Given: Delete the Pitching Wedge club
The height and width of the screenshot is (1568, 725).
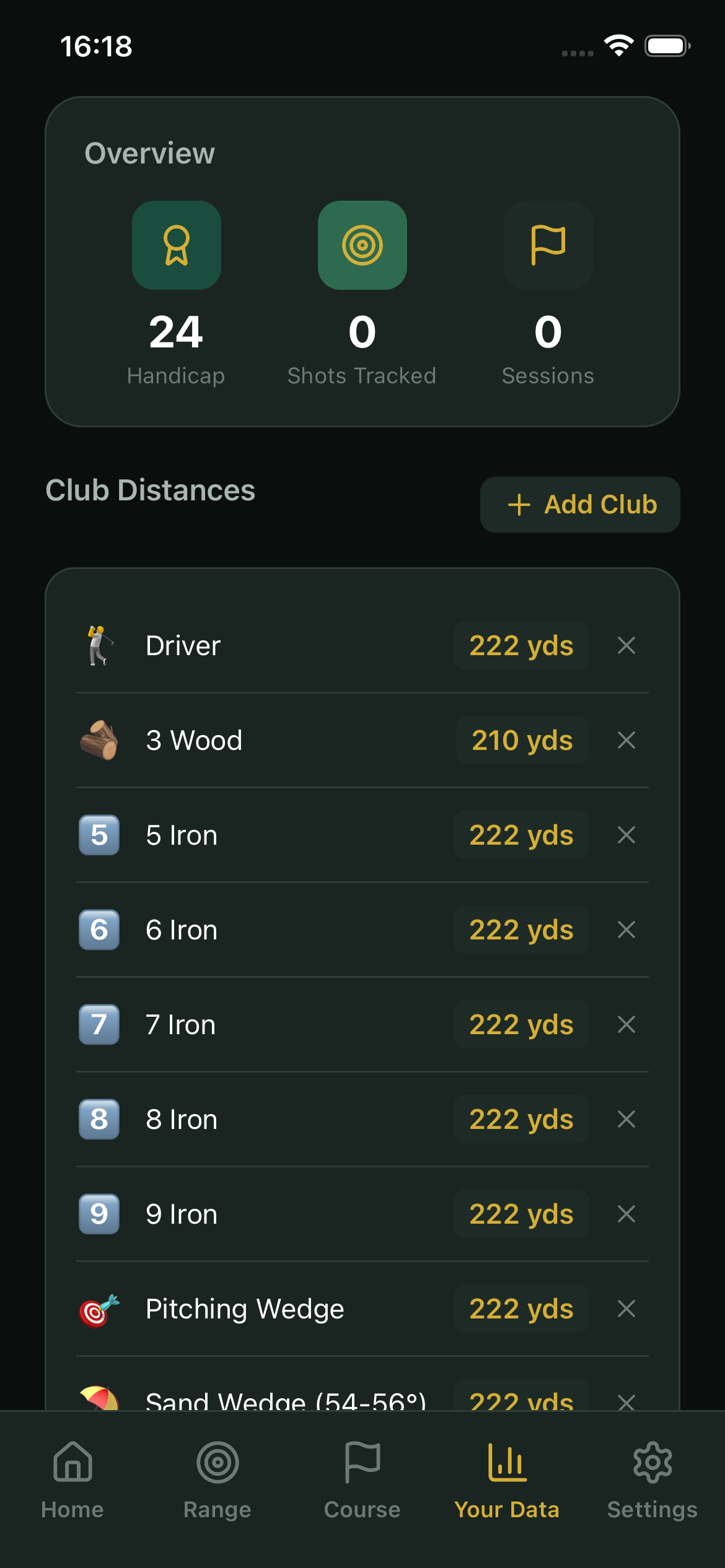Looking at the screenshot, I should [626, 1309].
